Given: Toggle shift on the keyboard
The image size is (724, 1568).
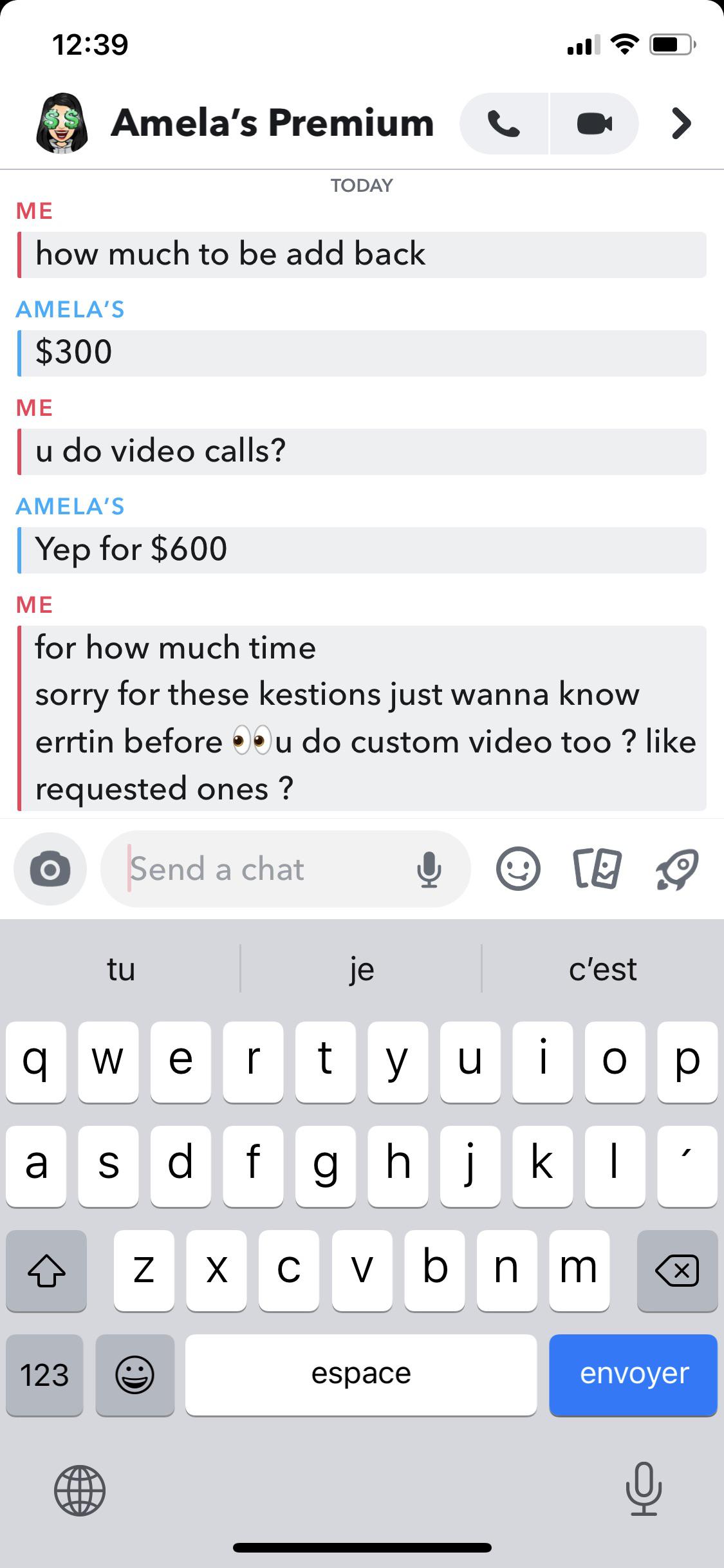Looking at the screenshot, I should pos(46,1271).
